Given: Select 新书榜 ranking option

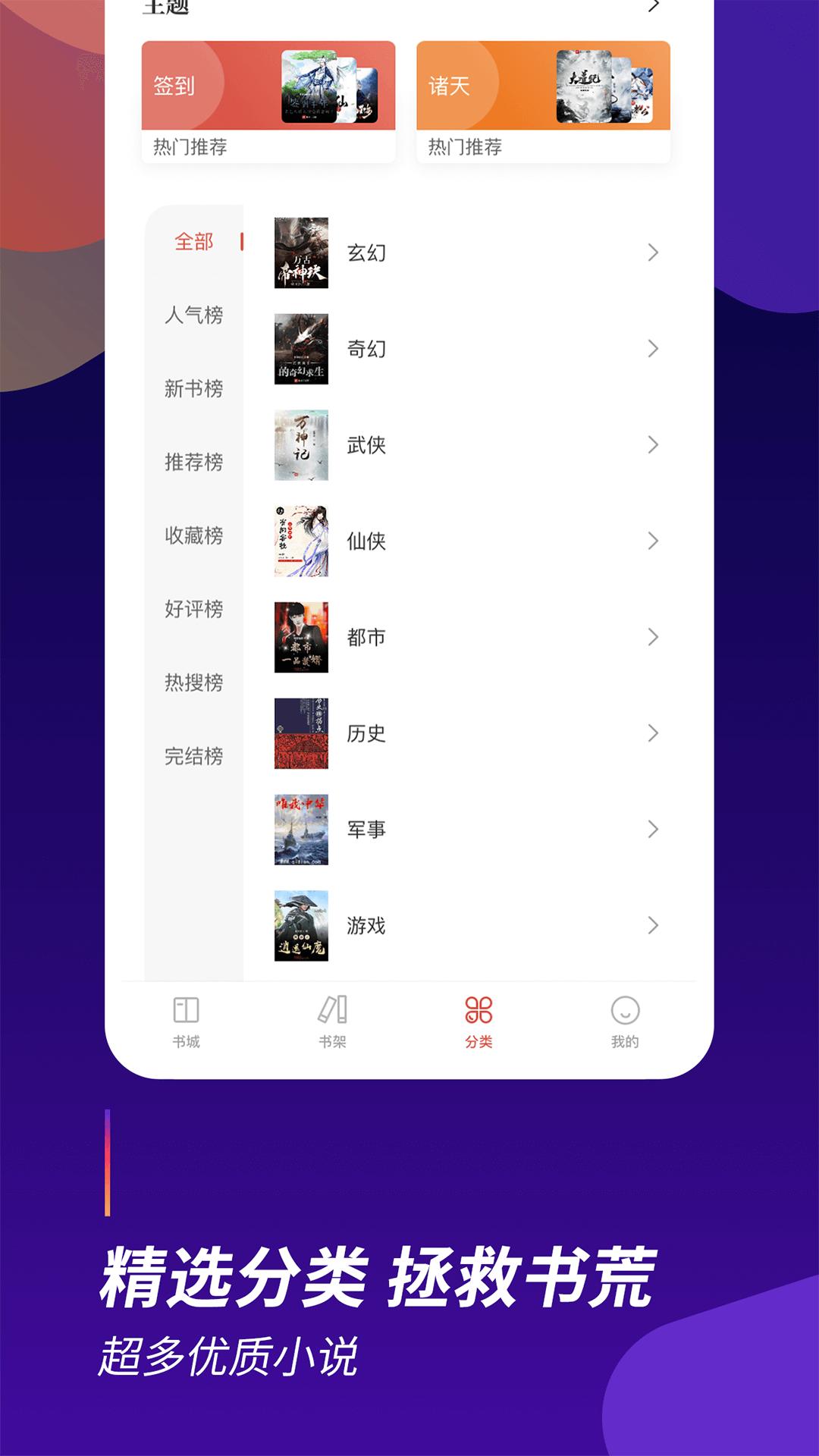Looking at the screenshot, I should click(193, 387).
